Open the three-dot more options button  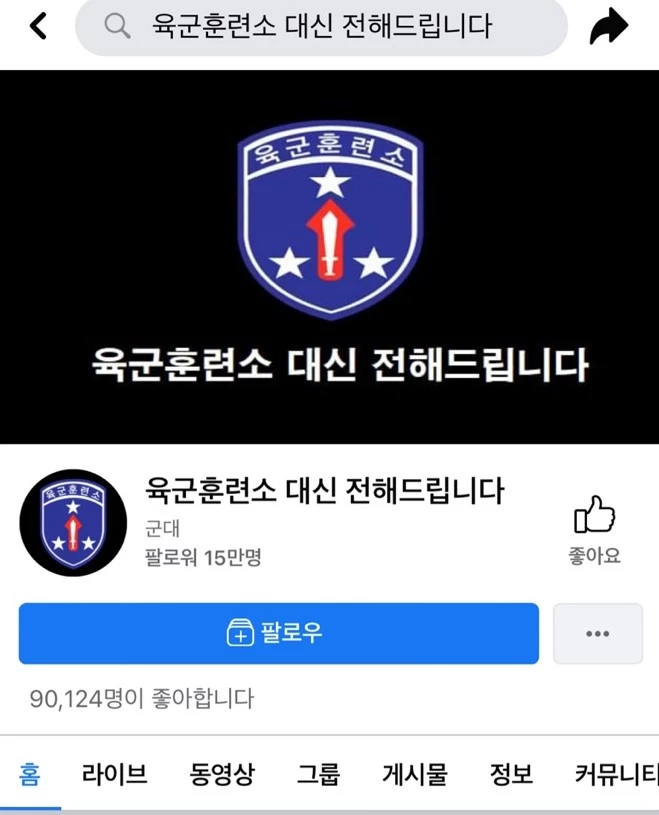pyautogui.click(x=597, y=633)
